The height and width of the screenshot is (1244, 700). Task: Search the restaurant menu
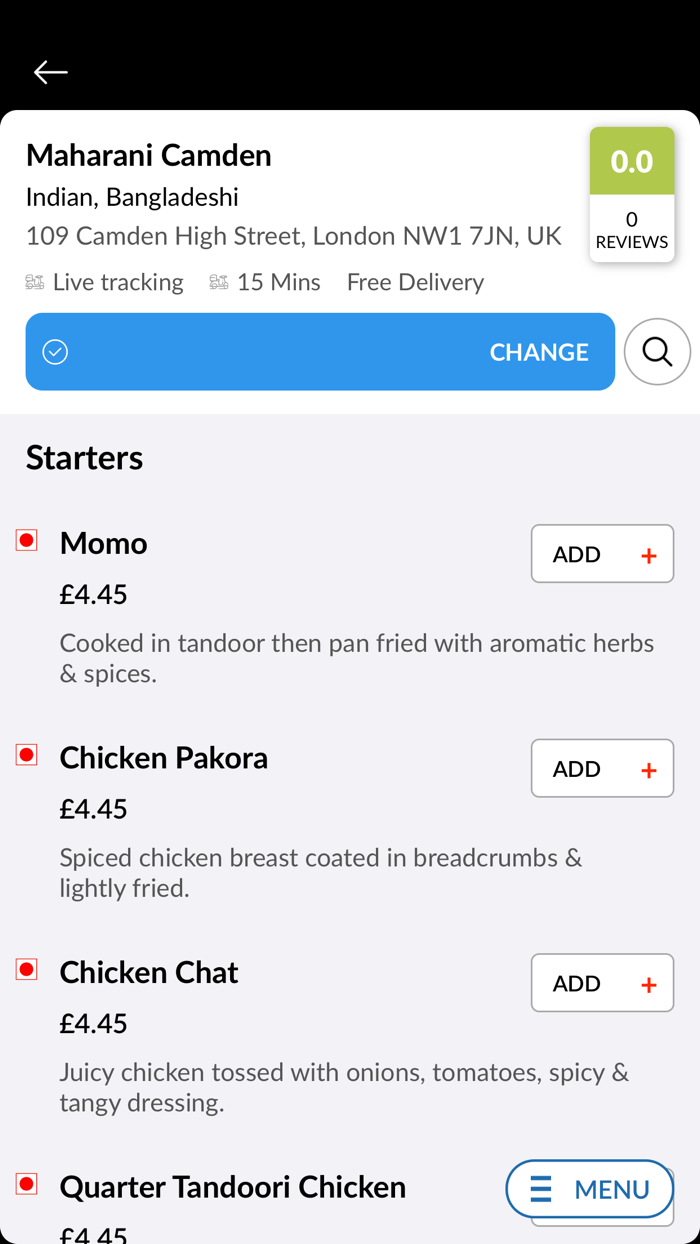(657, 352)
